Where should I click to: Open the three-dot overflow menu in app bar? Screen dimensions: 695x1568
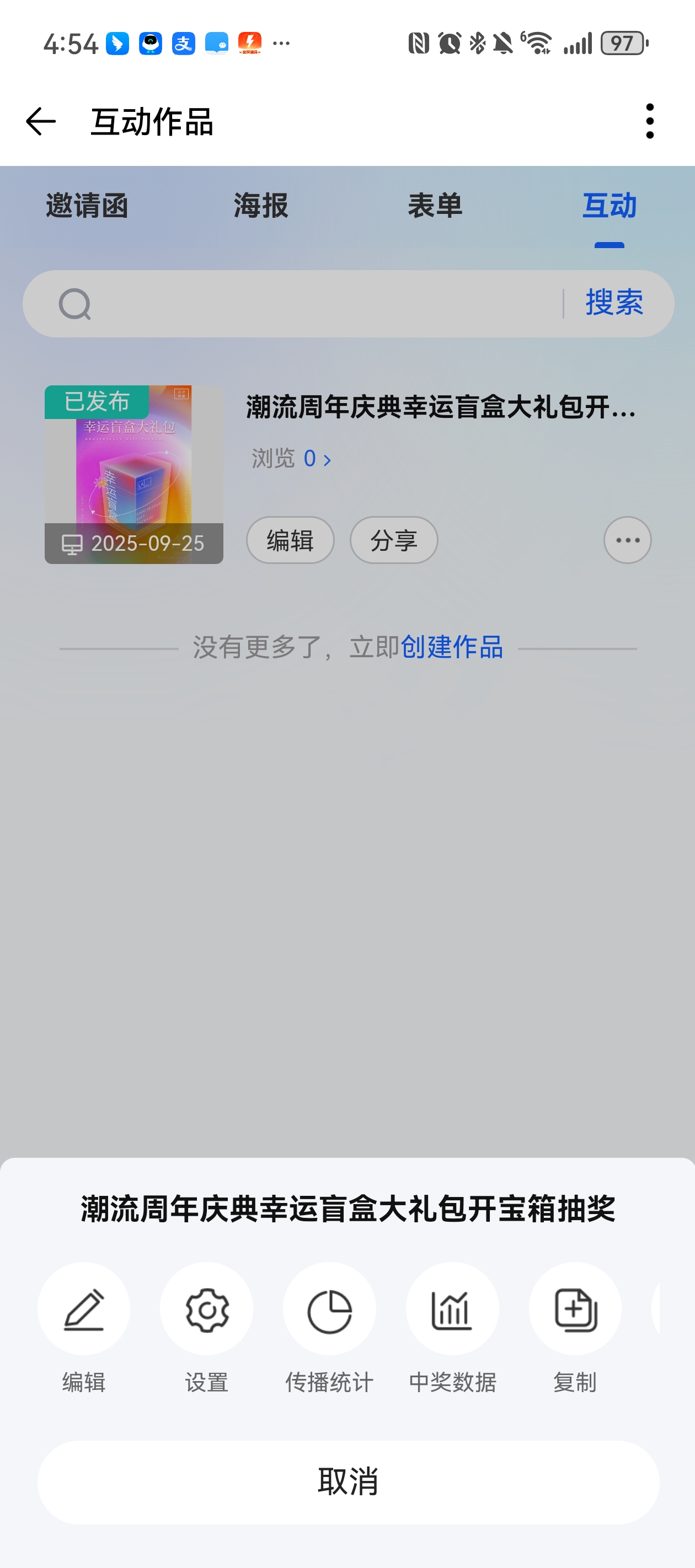650,121
